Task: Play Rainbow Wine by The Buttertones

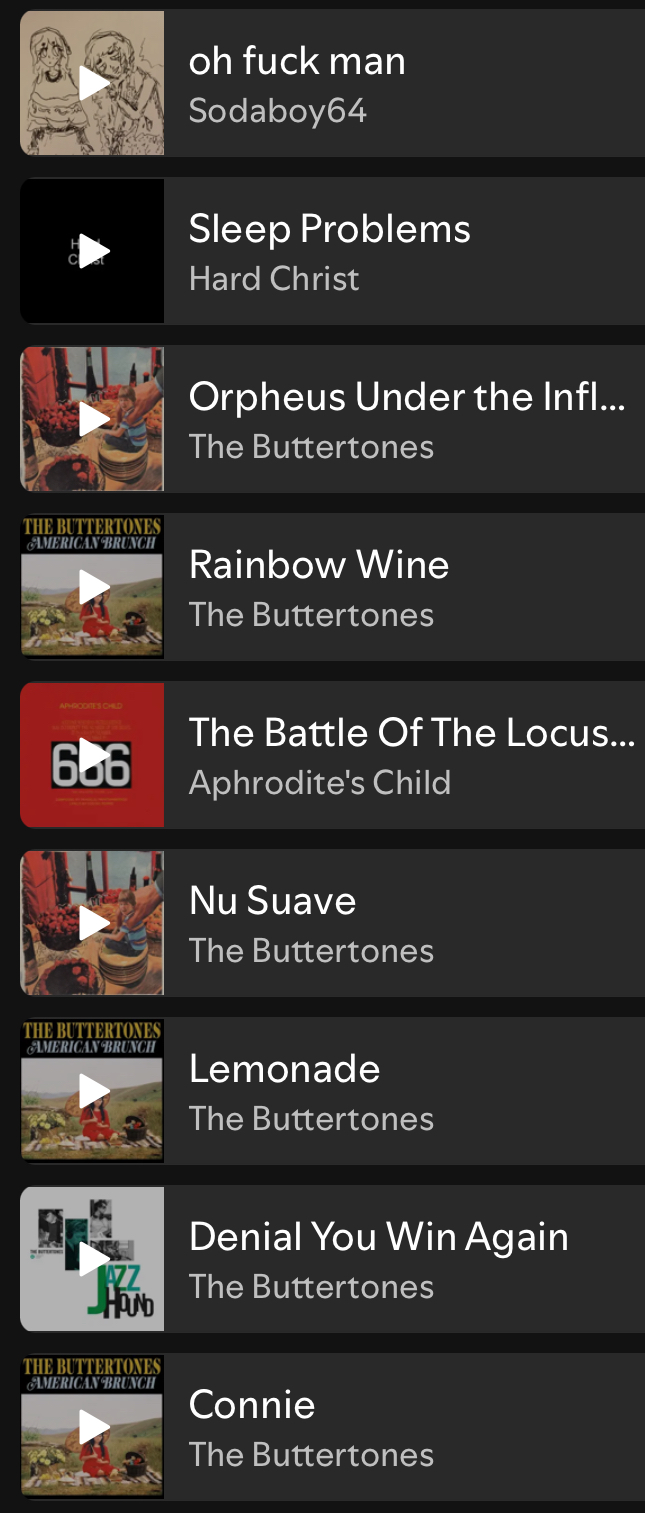Action: (x=93, y=587)
